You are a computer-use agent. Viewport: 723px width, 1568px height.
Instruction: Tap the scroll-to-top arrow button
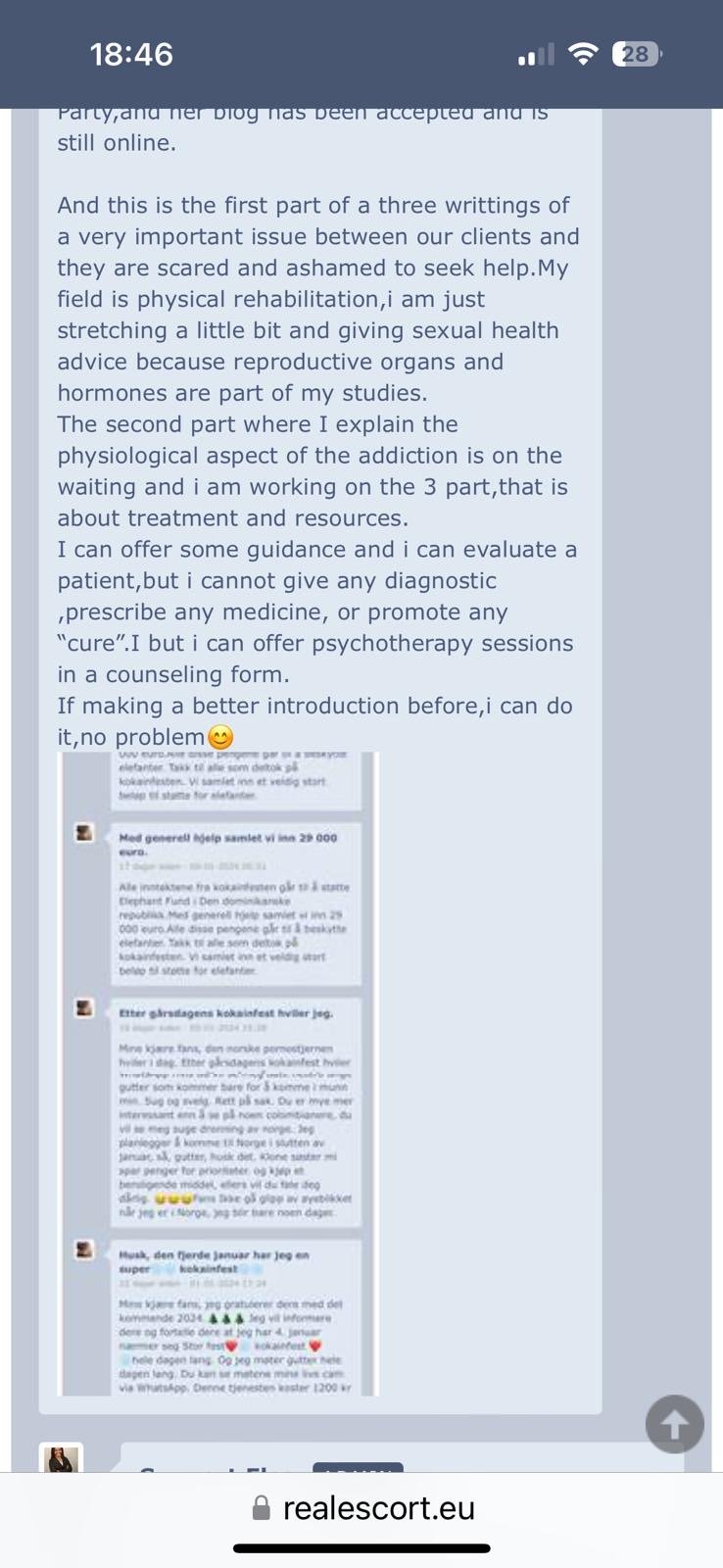point(674,1424)
